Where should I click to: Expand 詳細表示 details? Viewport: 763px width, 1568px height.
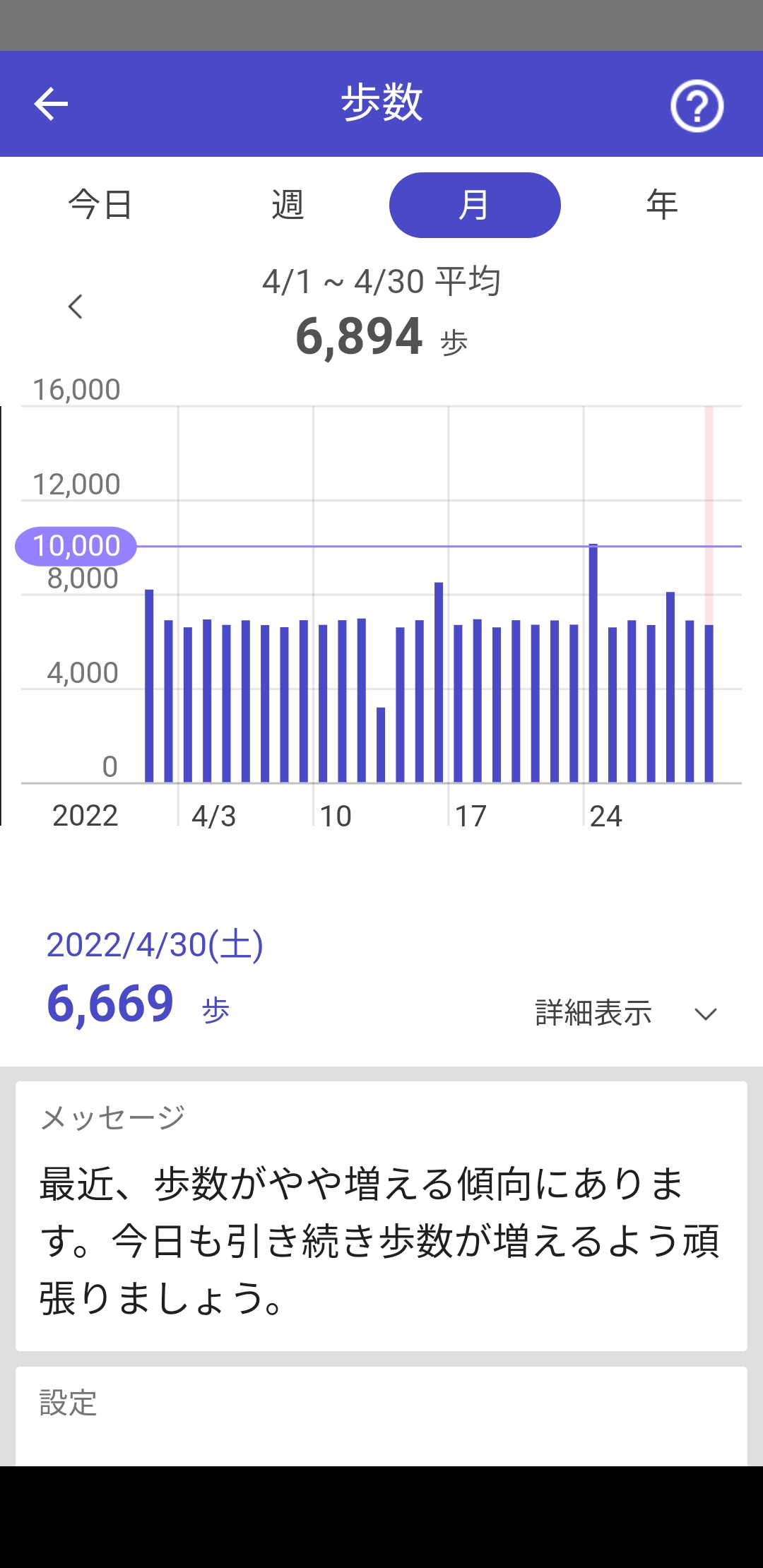click(x=626, y=1014)
